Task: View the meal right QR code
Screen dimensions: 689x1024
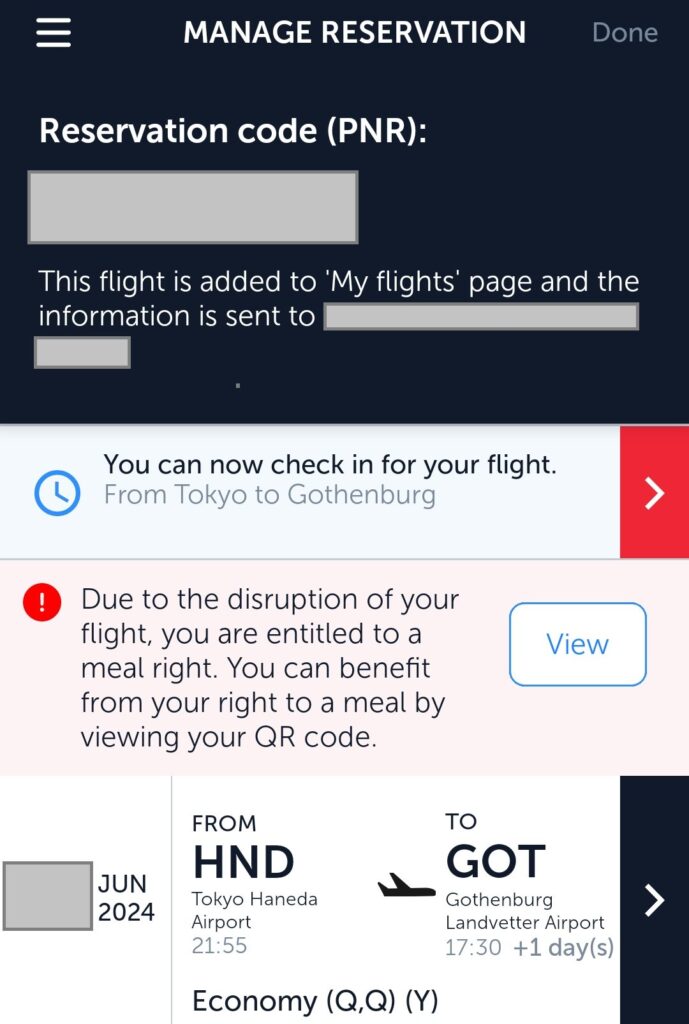Action: (577, 644)
